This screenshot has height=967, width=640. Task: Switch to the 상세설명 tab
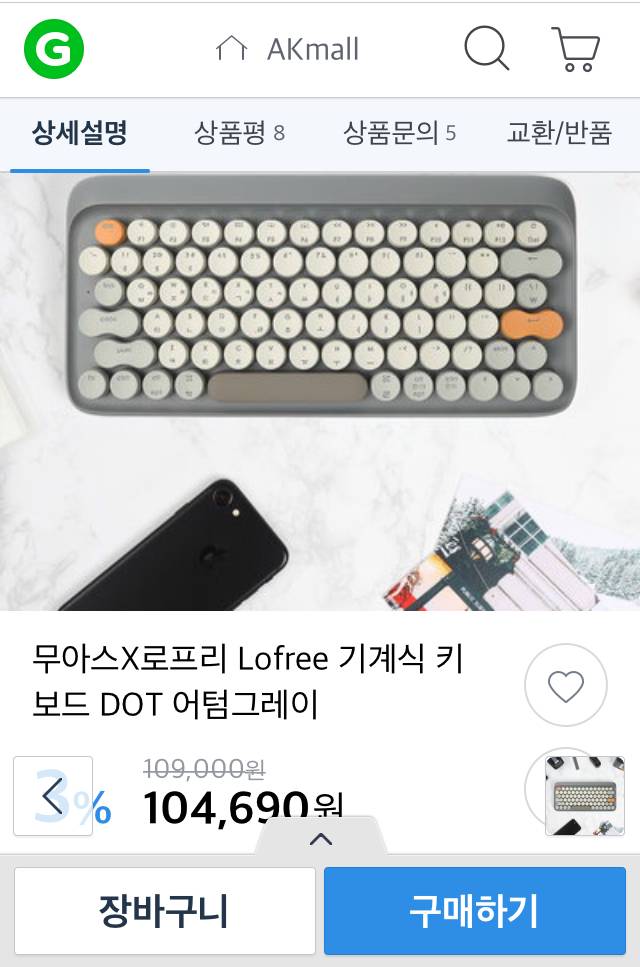(80, 133)
